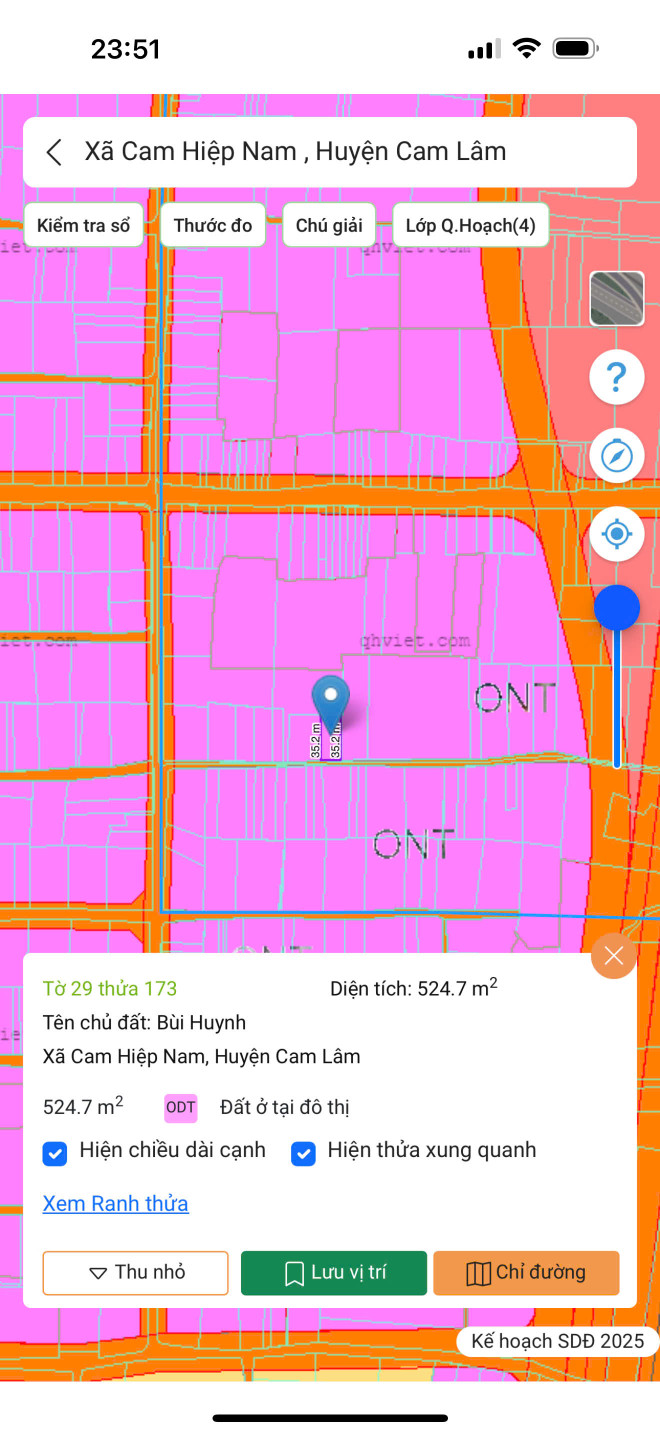Close the parcel info panel
660x1434 pixels.
(614, 956)
